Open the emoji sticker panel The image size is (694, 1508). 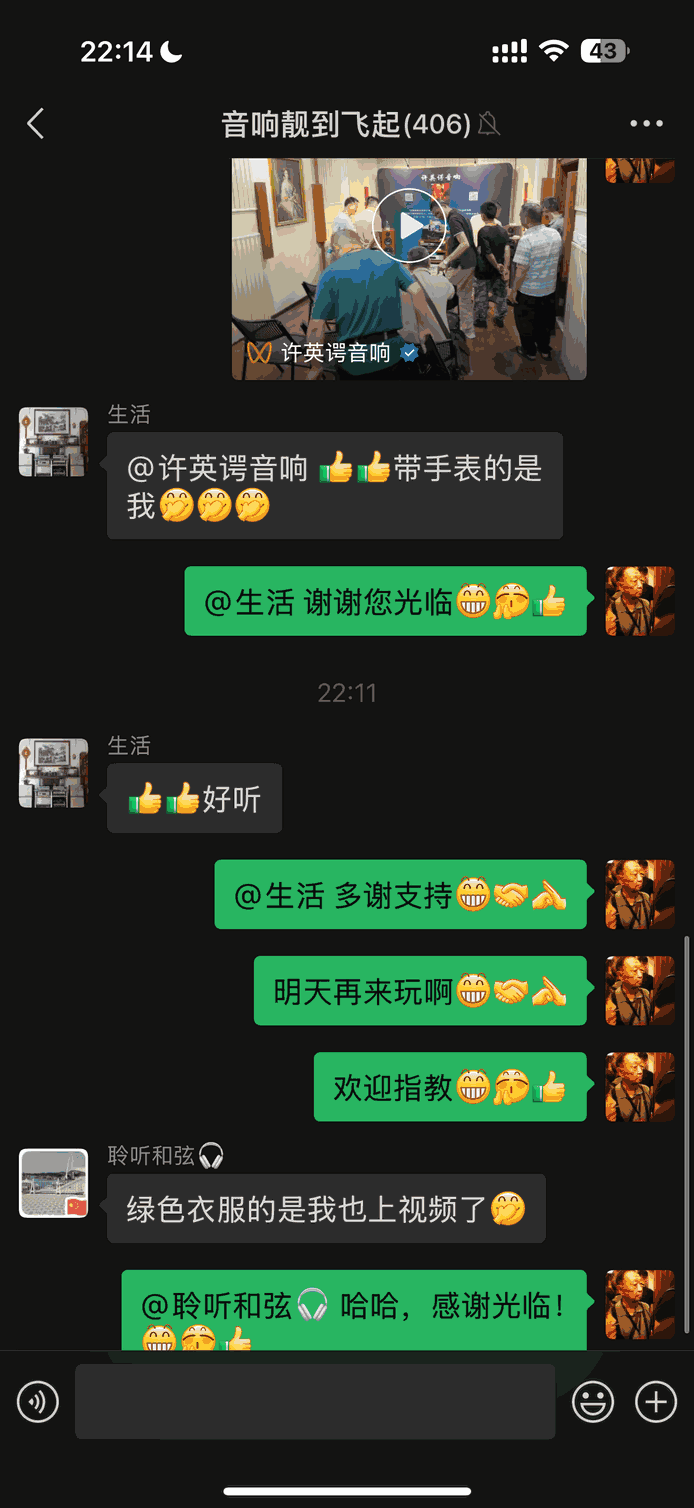(x=592, y=1402)
